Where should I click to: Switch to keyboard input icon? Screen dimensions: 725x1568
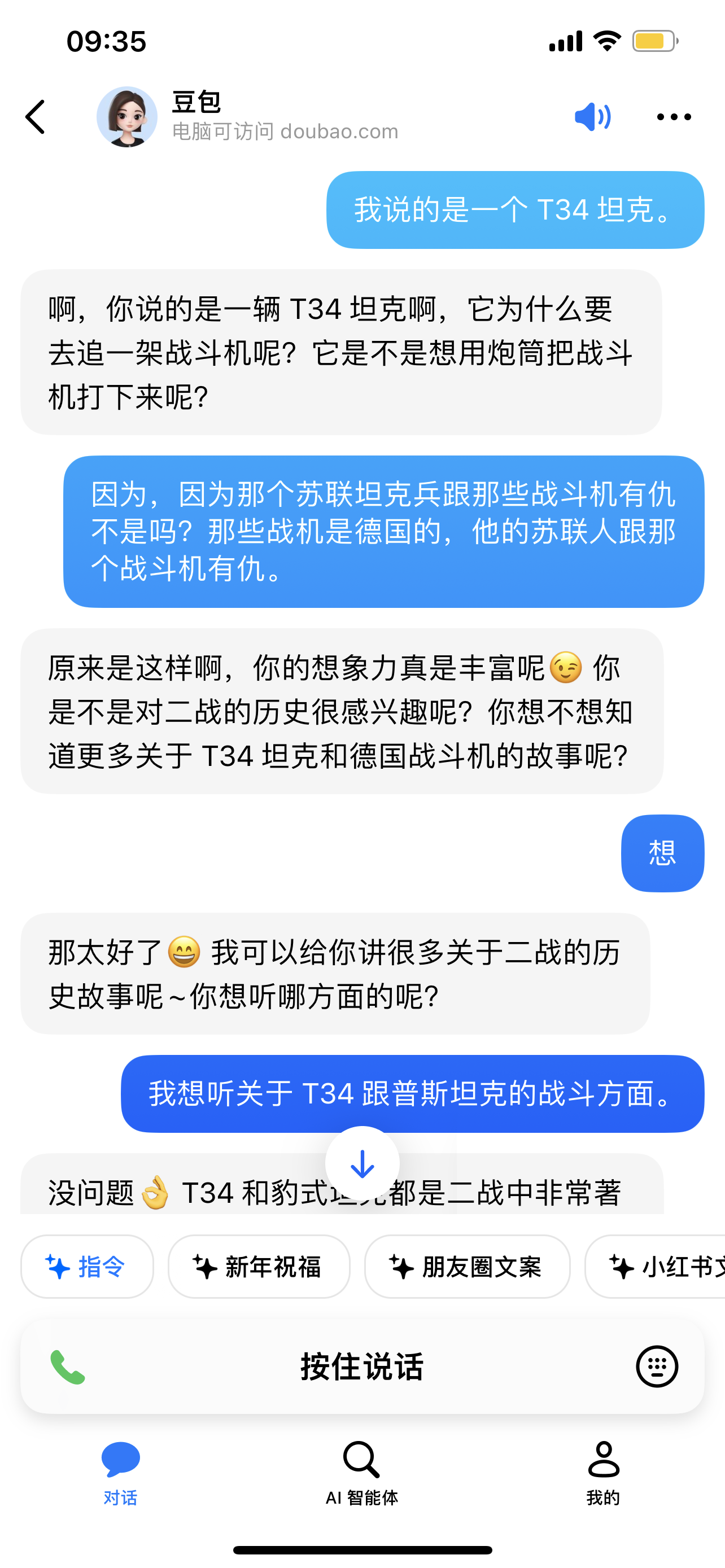tap(657, 1367)
